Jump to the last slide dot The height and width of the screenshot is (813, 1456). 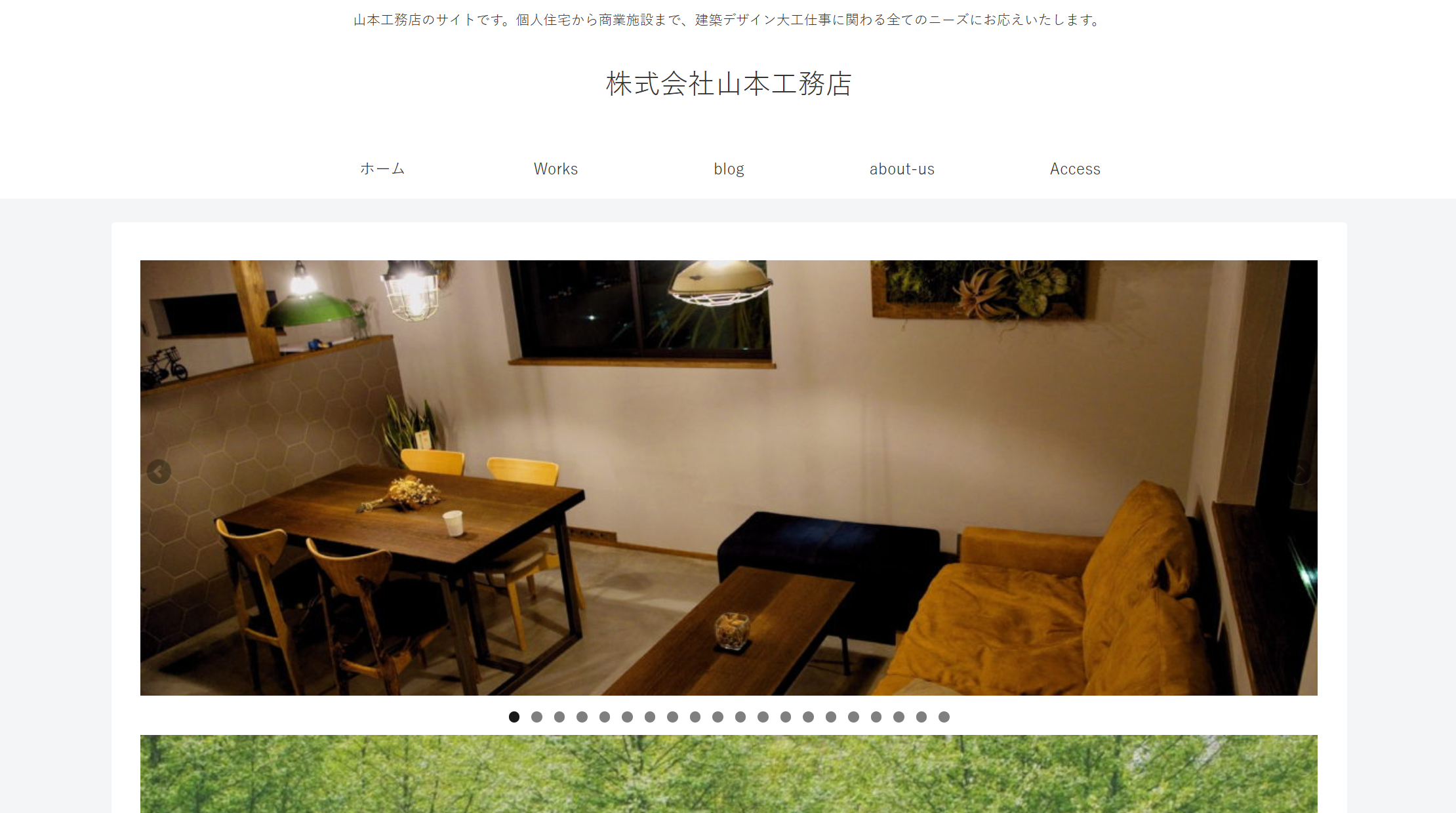[x=944, y=717]
